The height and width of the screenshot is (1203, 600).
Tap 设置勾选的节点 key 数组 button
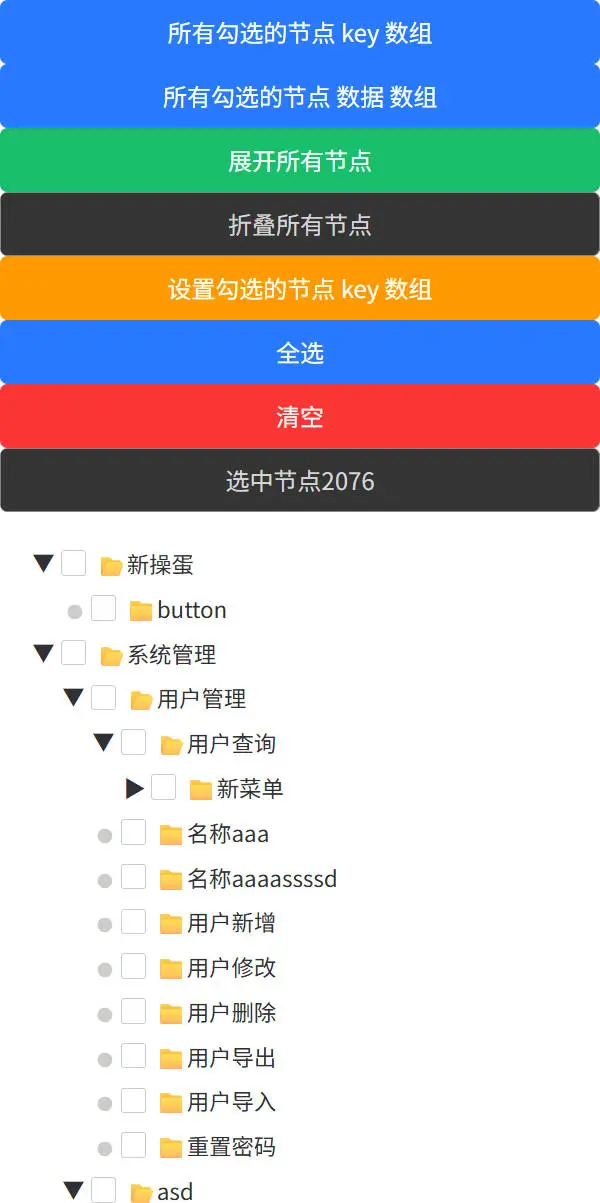pyautogui.click(x=300, y=289)
